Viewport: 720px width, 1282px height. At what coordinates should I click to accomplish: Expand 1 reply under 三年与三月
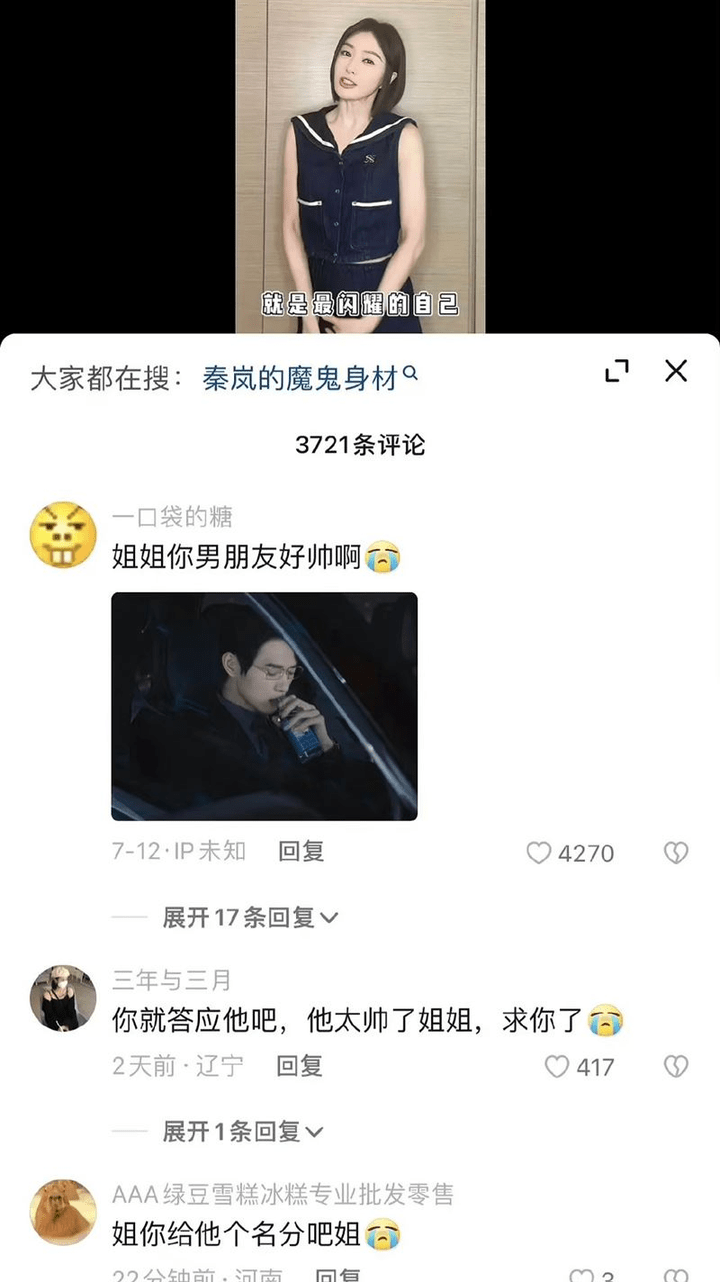click(x=243, y=1131)
